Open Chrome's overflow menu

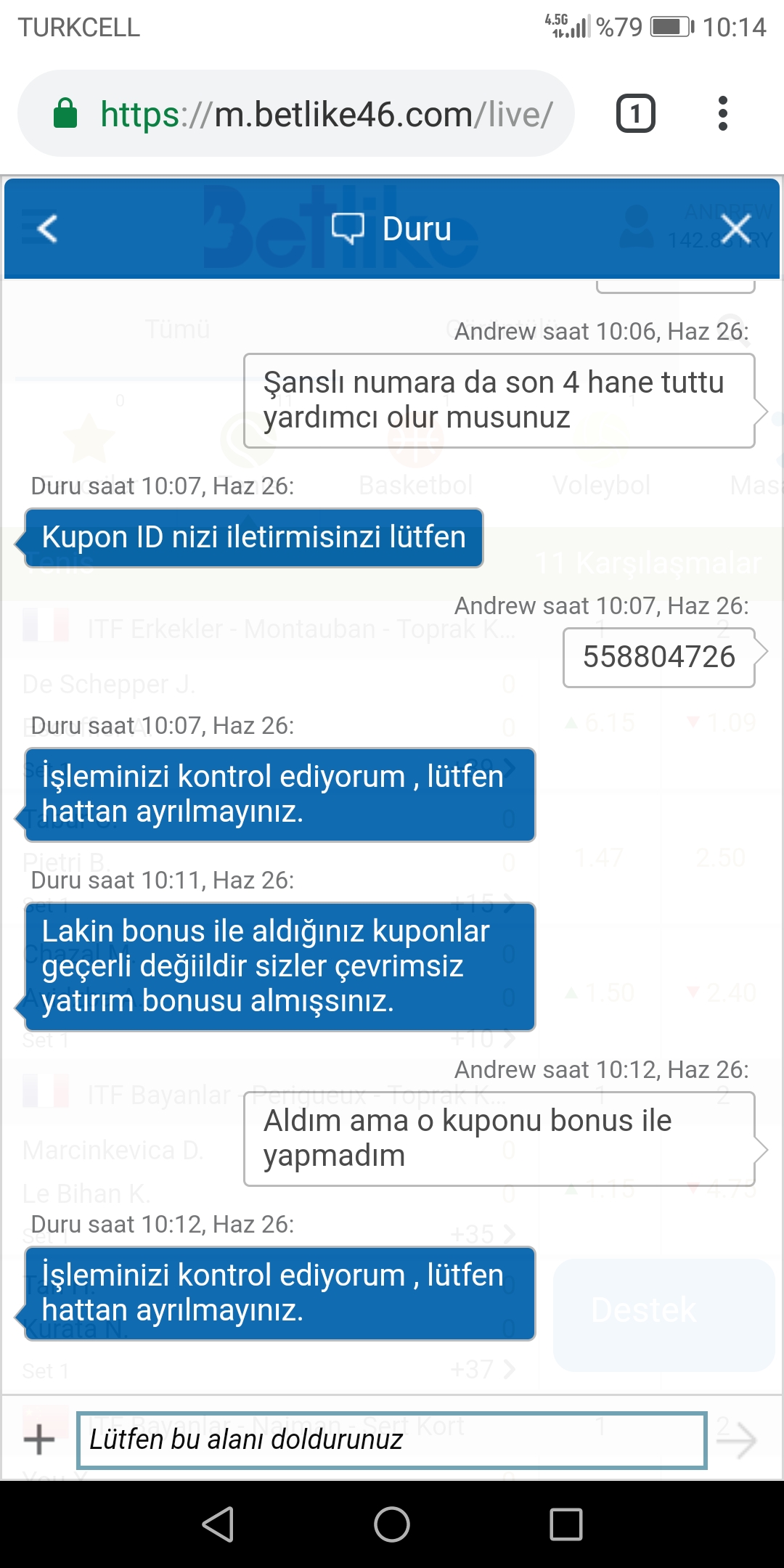click(x=722, y=113)
